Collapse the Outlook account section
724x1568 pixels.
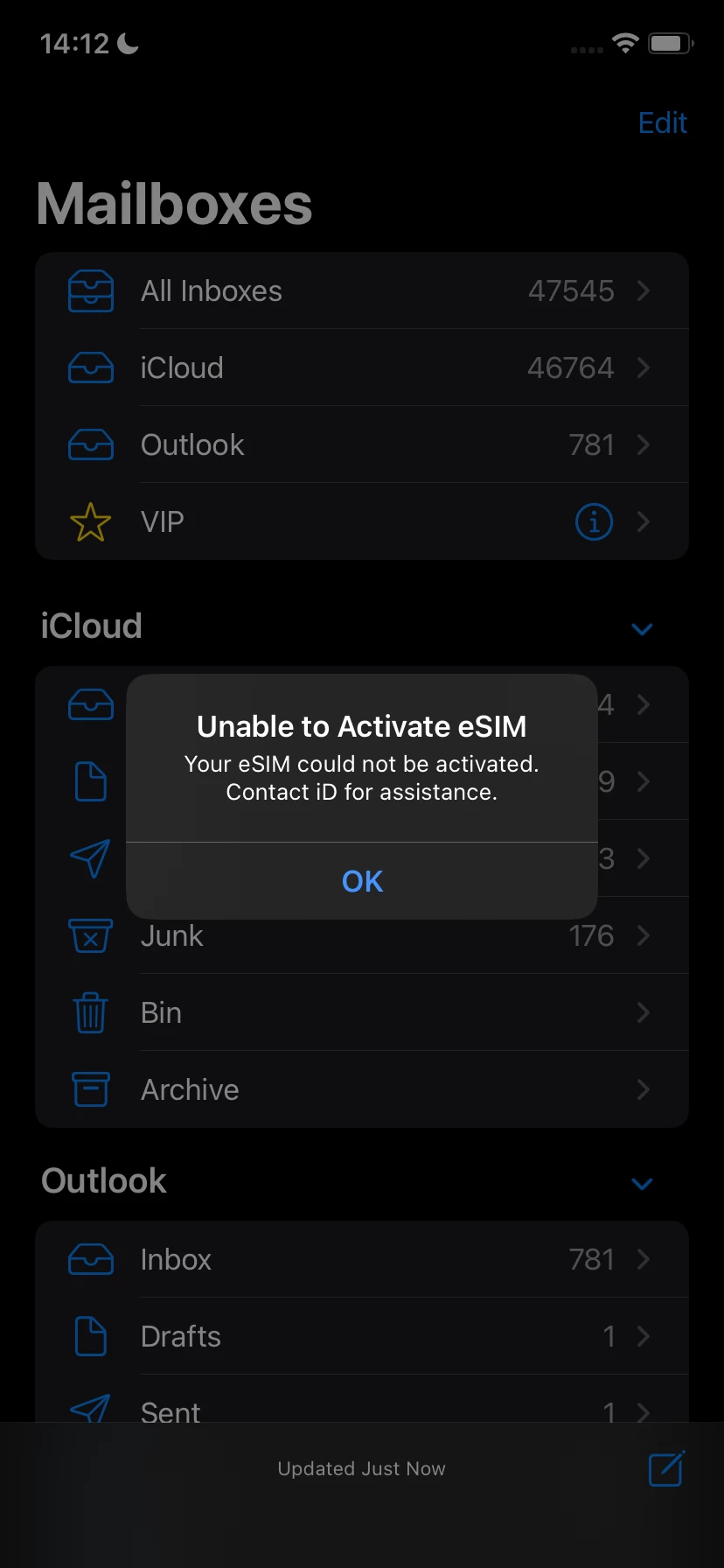642,1183
